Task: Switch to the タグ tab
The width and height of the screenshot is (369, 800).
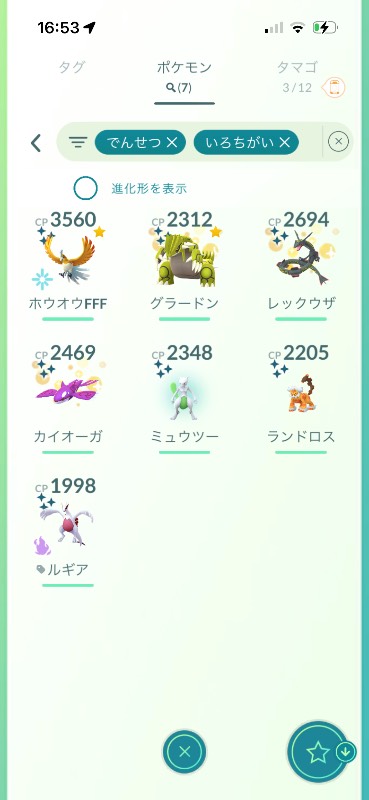Action: pyautogui.click(x=72, y=67)
